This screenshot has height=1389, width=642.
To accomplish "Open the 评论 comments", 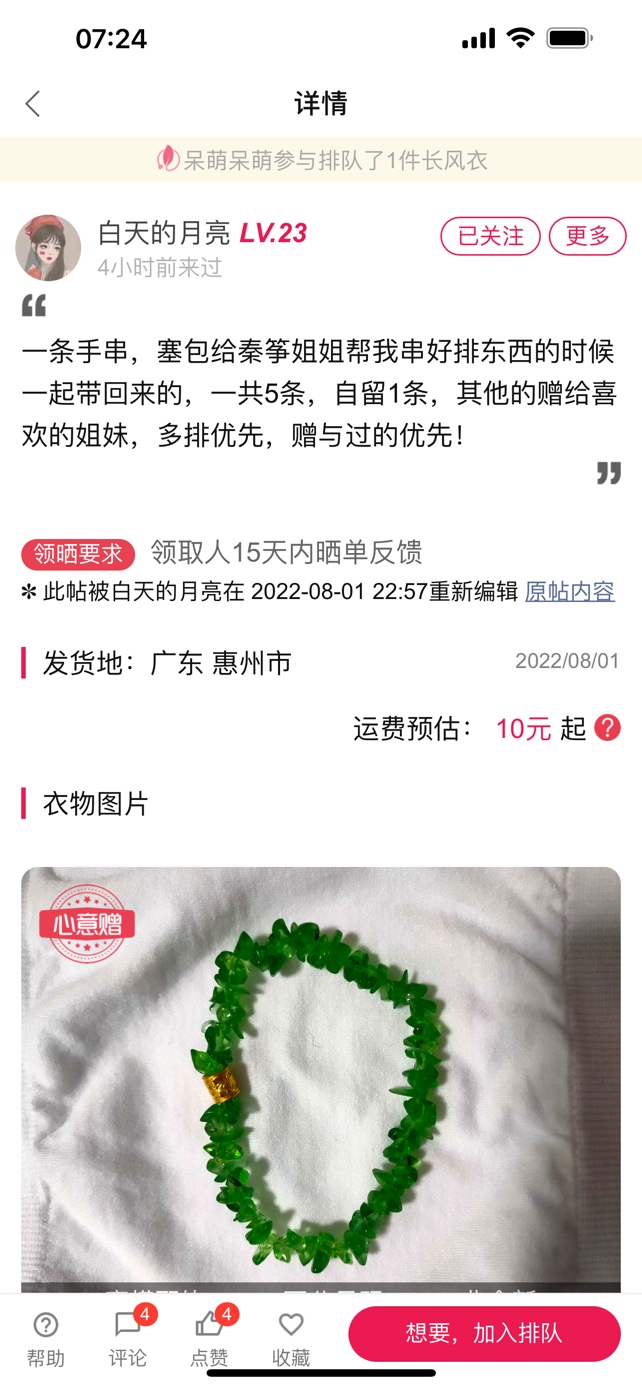I will pyautogui.click(x=127, y=1338).
